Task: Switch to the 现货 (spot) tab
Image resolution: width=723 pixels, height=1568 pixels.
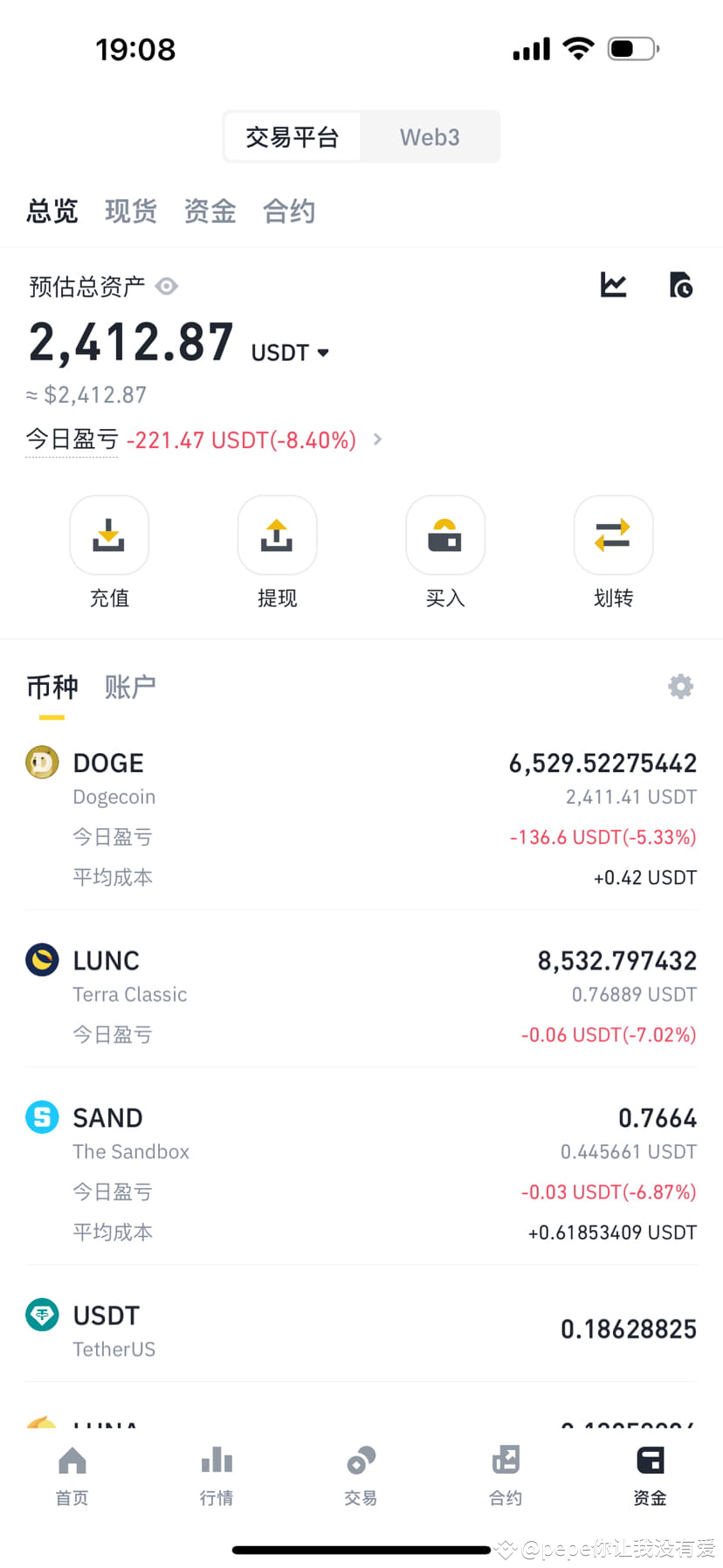Action: 130,211
